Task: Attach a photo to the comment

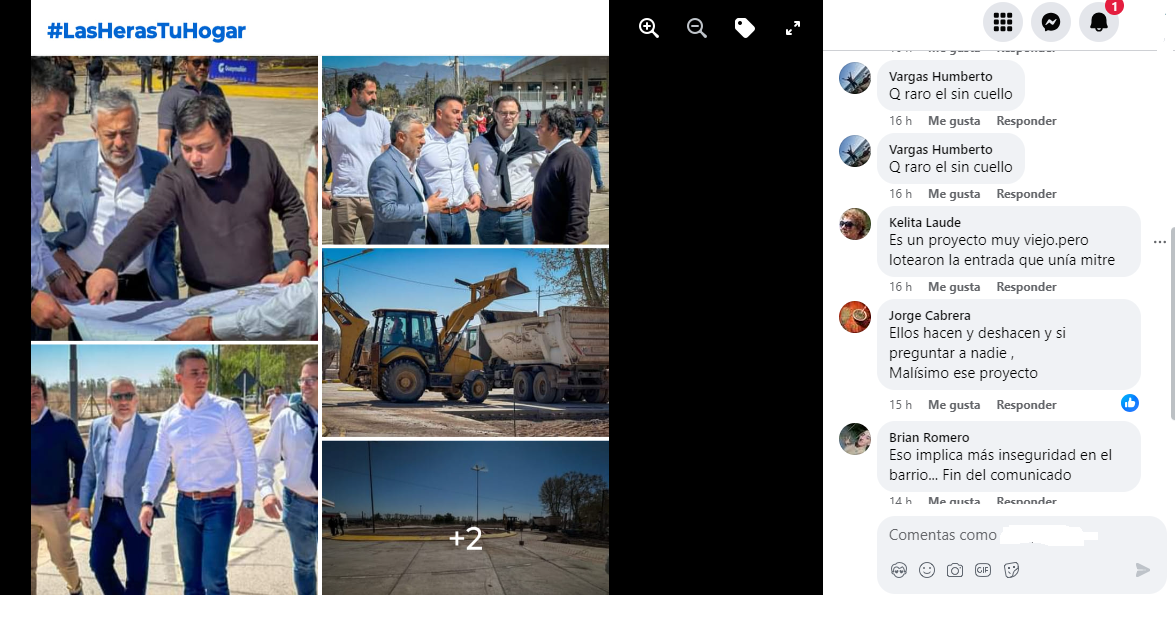Action: tap(955, 570)
